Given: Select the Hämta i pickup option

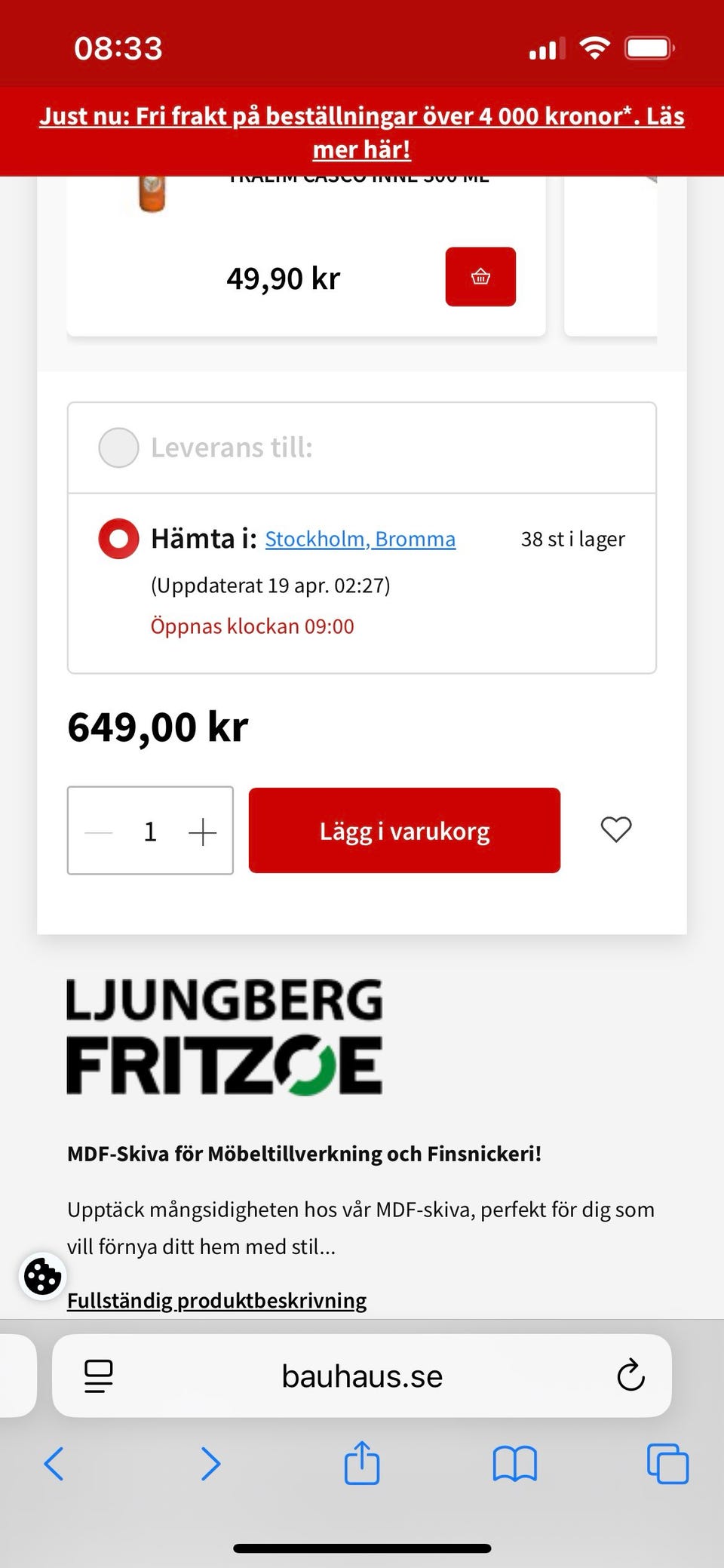Looking at the screenshot, I should pyautogui.click(x=118, y=539).
